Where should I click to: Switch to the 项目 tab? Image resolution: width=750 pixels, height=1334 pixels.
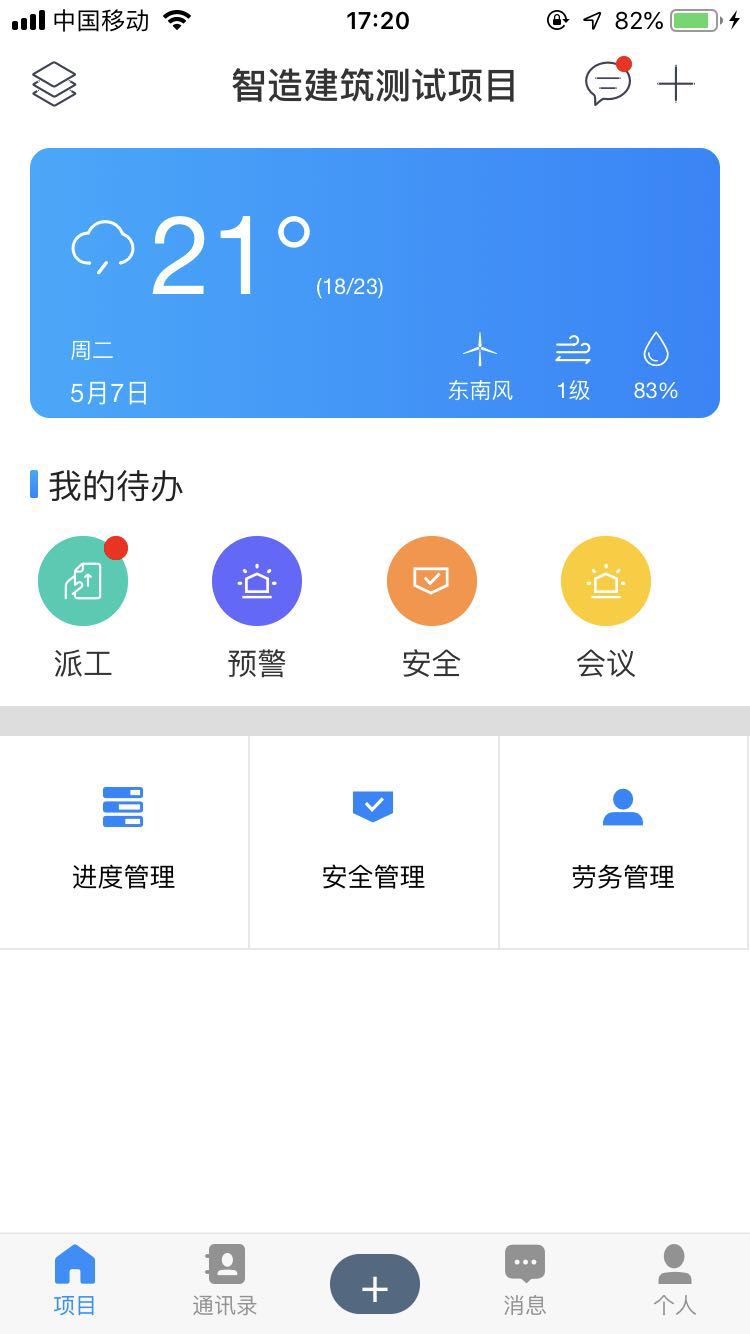pyautogui.click(x=74, y=1279)
